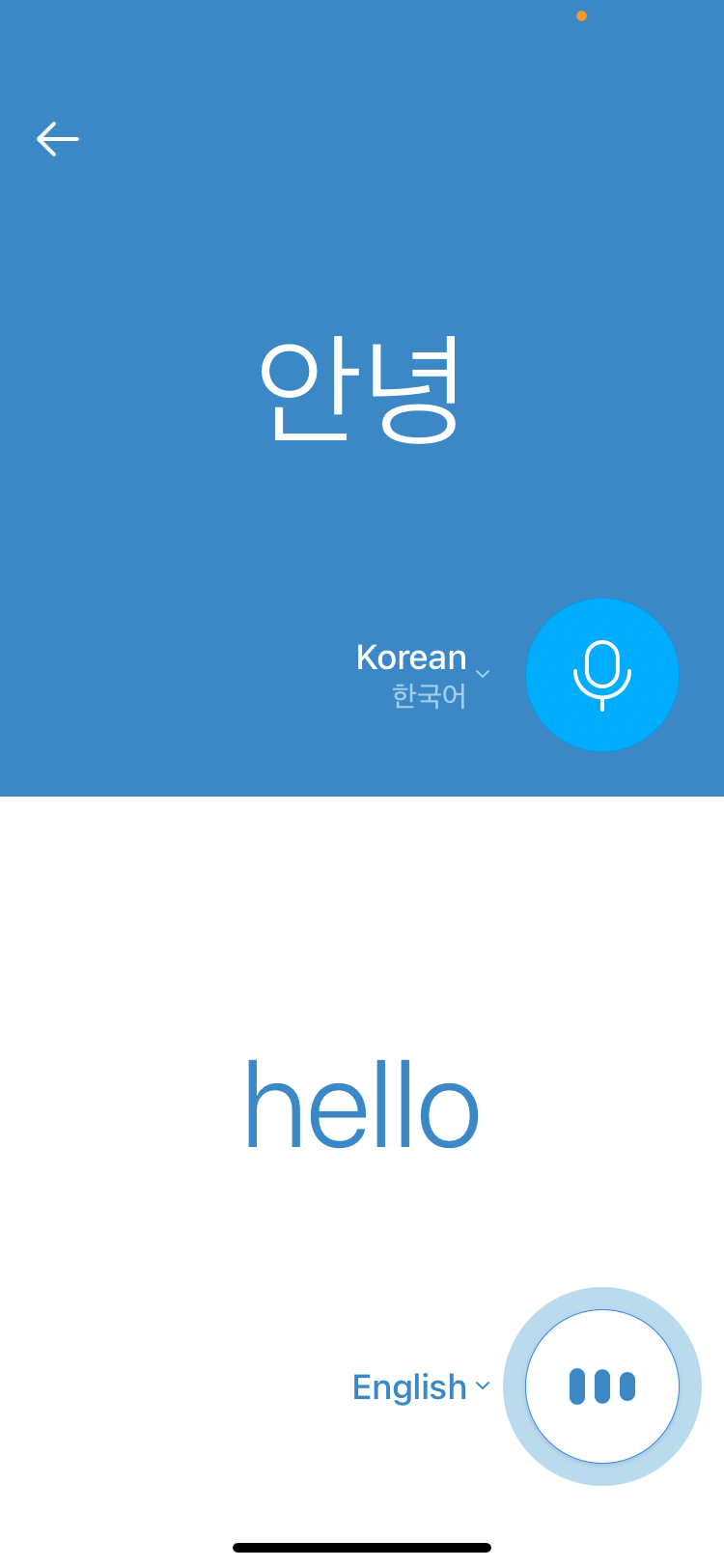This screenshot has width=724, height=1568.
Task: Go back using the arrow icon
Action: point(58,139)
